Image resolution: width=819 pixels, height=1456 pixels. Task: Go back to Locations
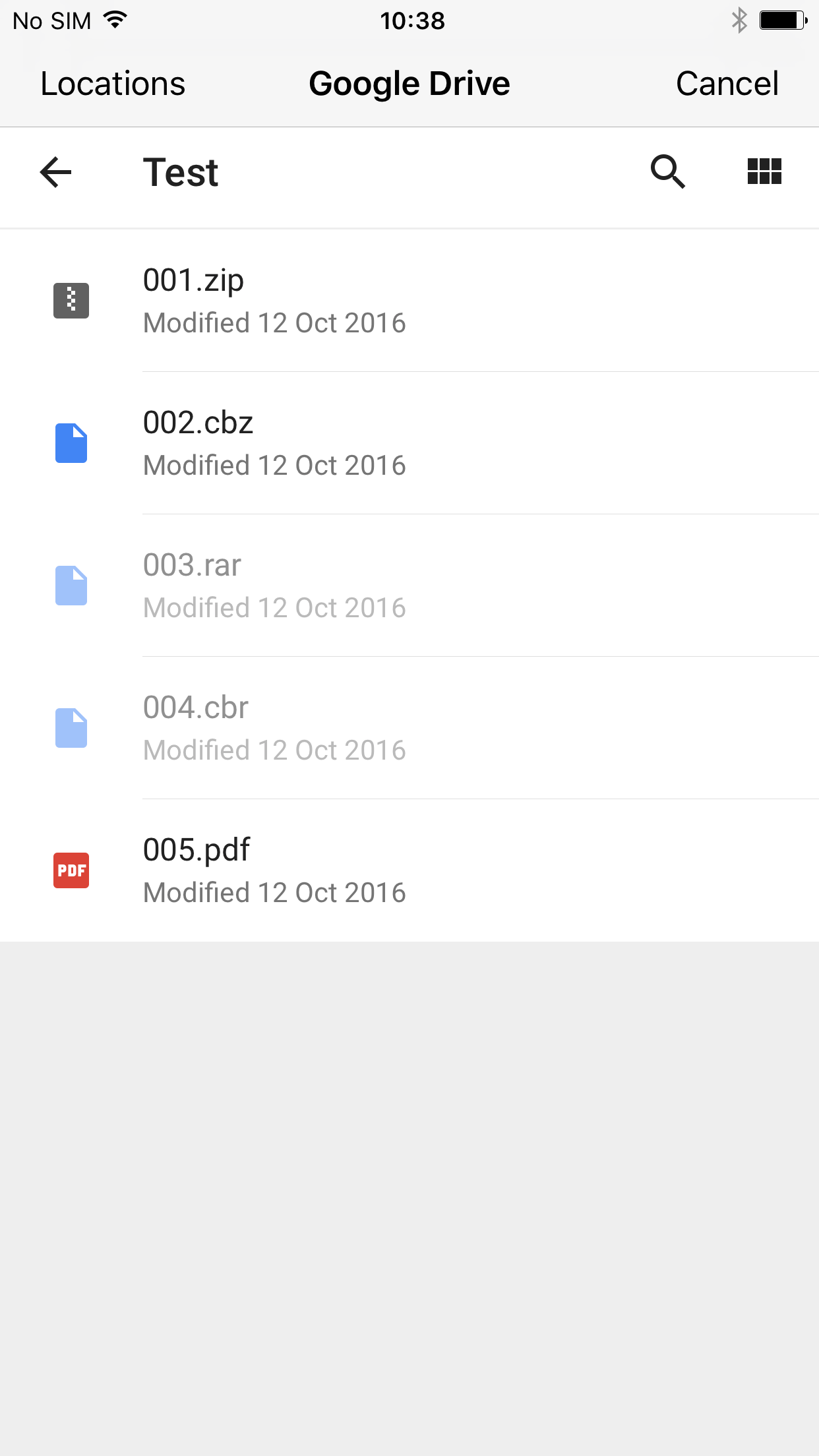coord(113,84)
